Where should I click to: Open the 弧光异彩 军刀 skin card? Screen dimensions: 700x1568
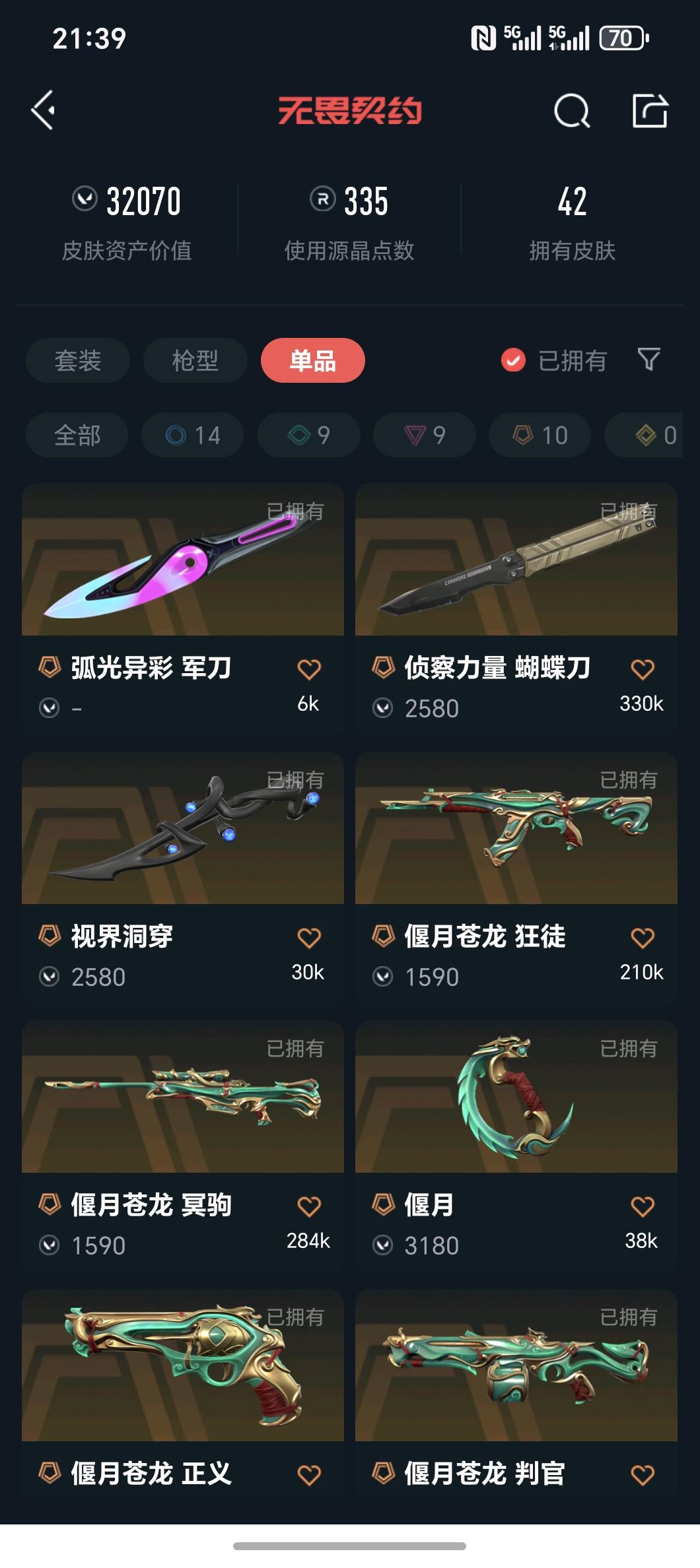coord(182,561)
